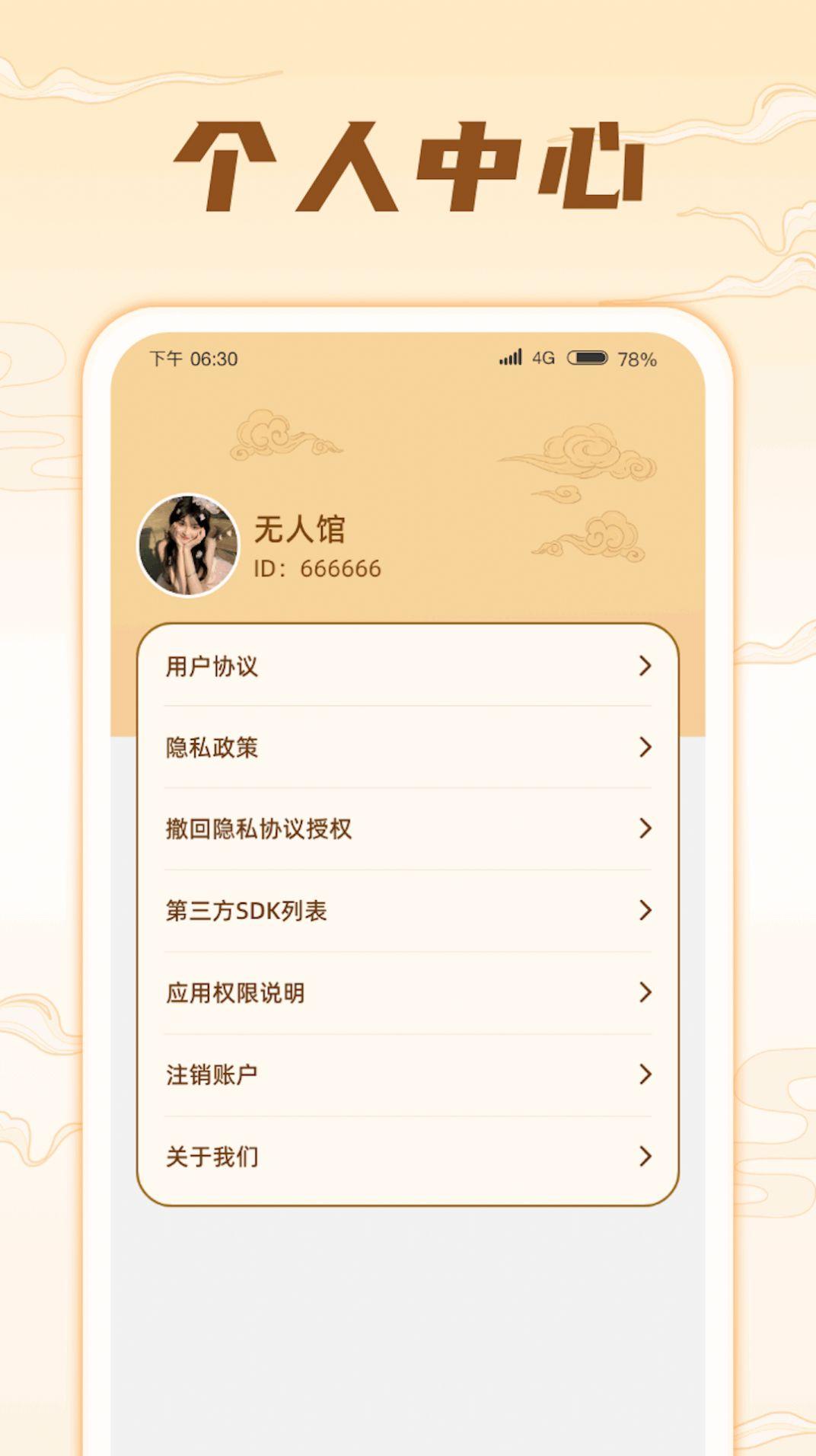Open the 第三方SDK列表 list
This screenshot has width=816, height=1456.
pyautogui.click(x=245, y=911)
